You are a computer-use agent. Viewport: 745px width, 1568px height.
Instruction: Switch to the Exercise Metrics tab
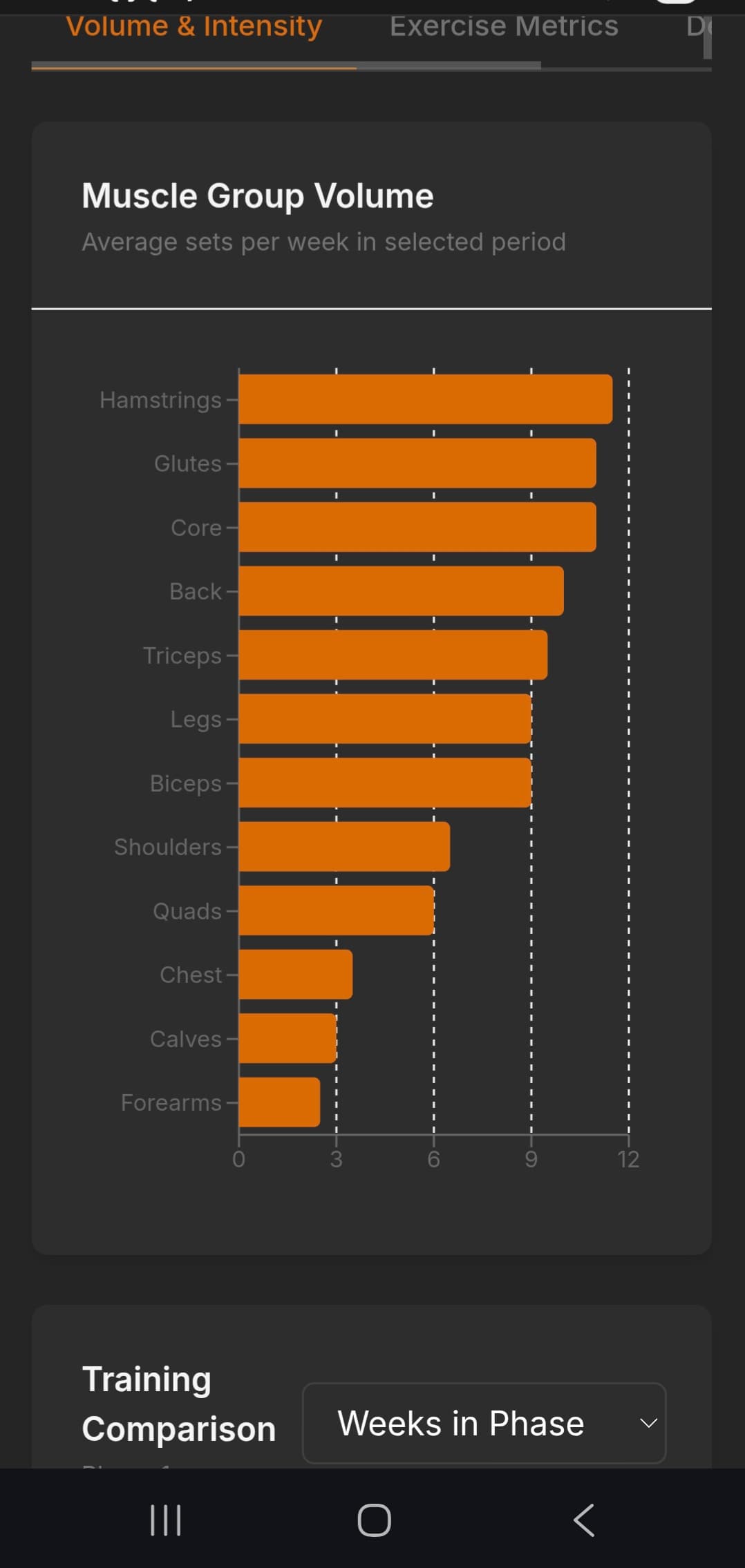pos(504,28)
